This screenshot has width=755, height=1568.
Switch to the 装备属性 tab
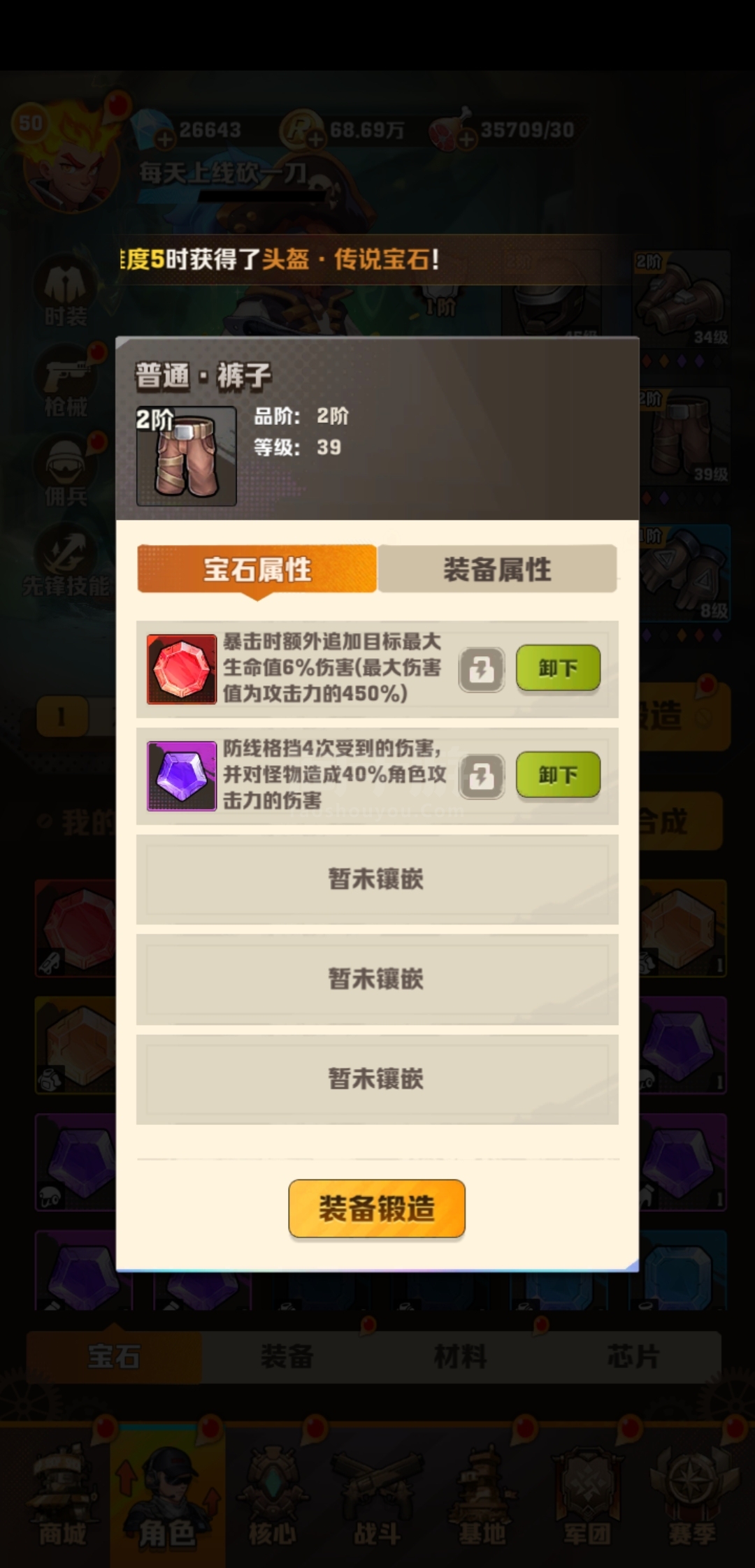click(497, 569)
